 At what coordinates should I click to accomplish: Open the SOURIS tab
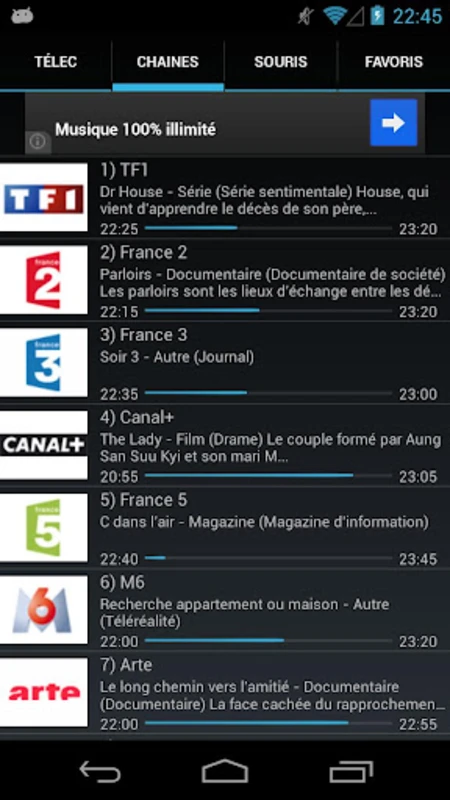pos(281,62)
